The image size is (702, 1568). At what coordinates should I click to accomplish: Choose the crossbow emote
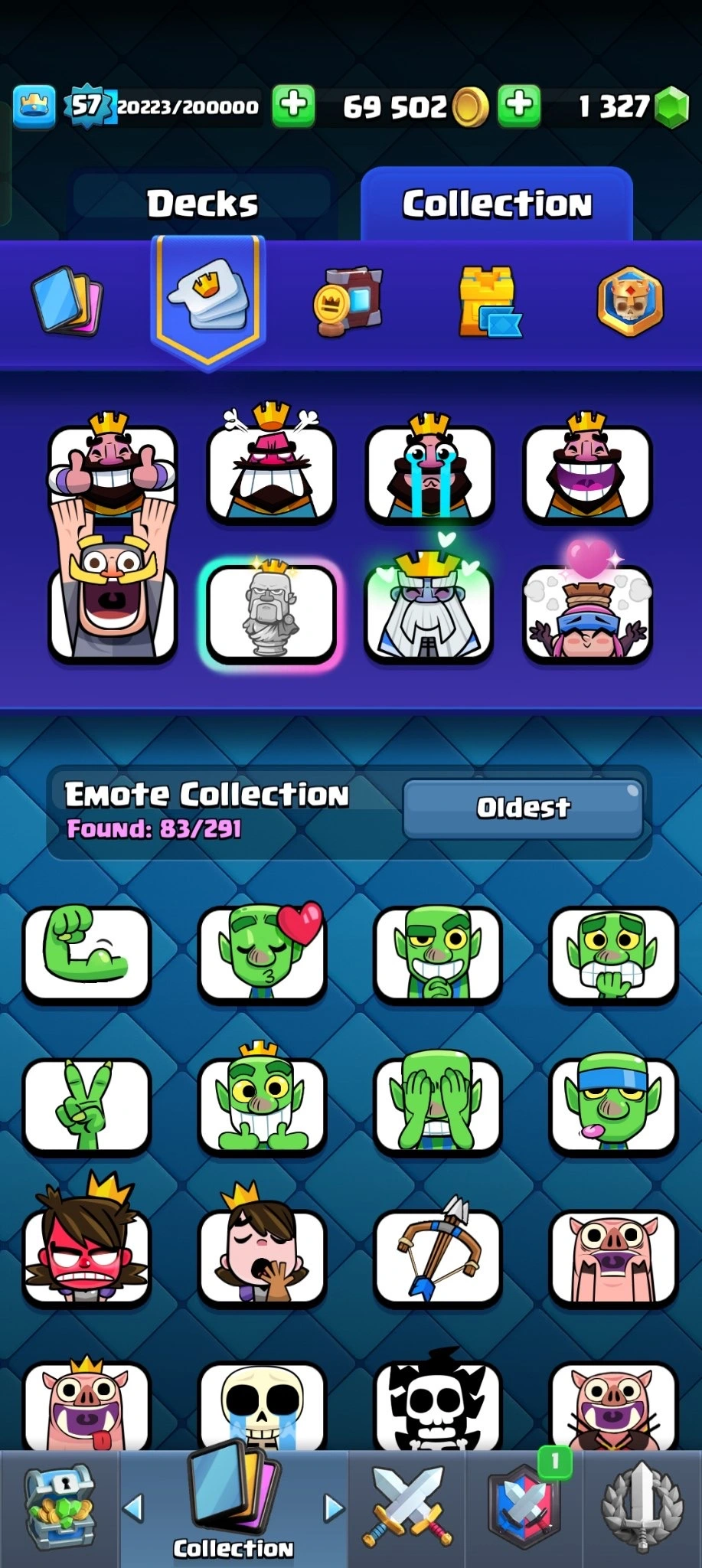437,1256
